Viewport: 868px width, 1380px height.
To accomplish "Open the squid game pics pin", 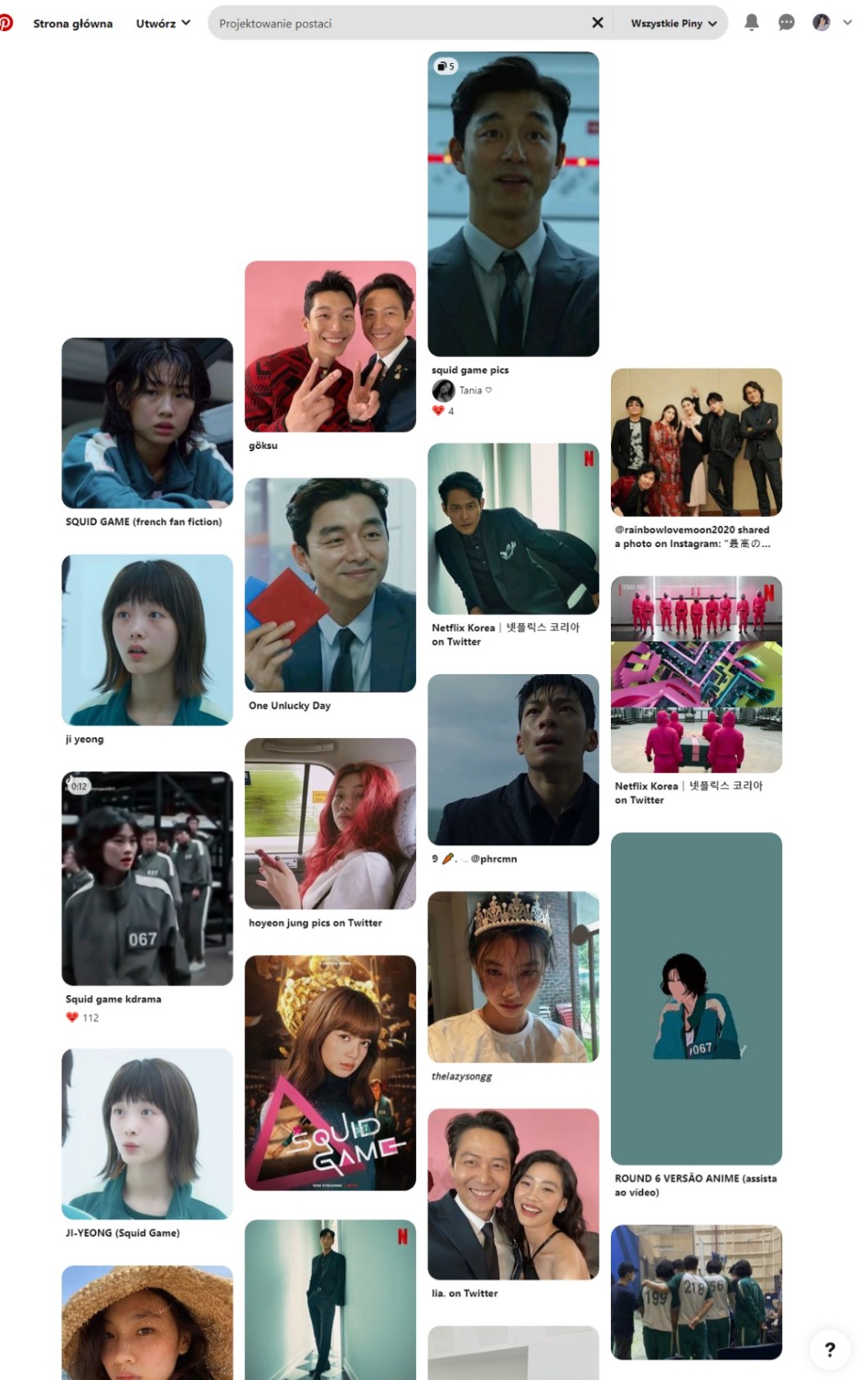I will tap(513, 205).
